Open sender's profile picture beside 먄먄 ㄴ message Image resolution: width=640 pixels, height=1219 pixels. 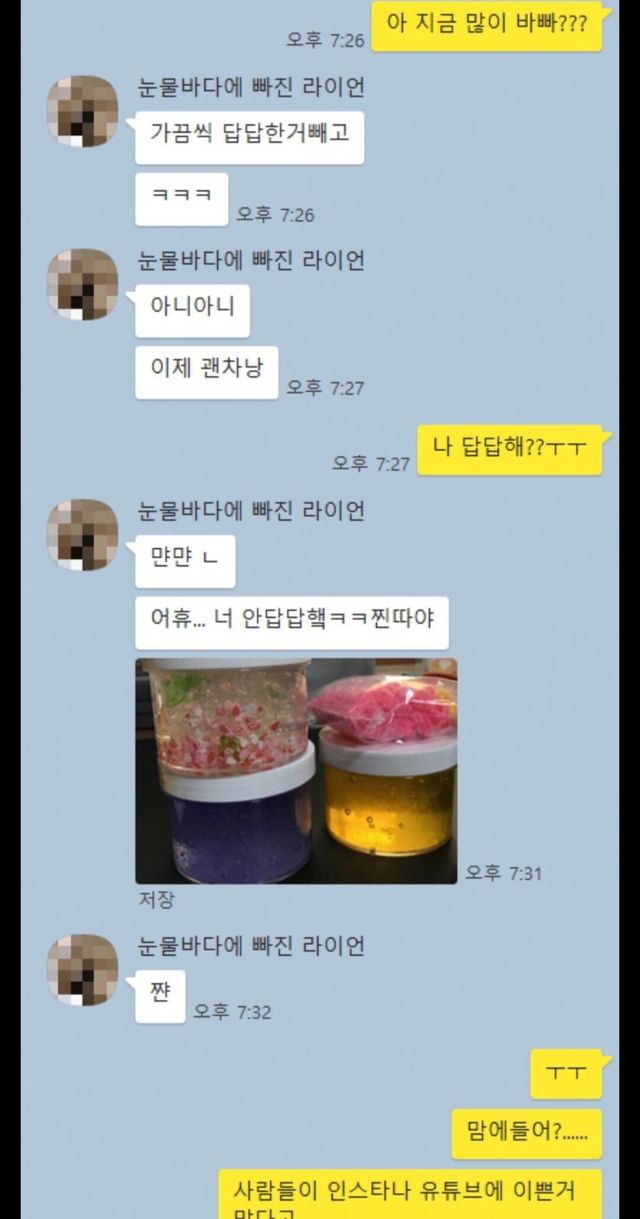point(83,535)
